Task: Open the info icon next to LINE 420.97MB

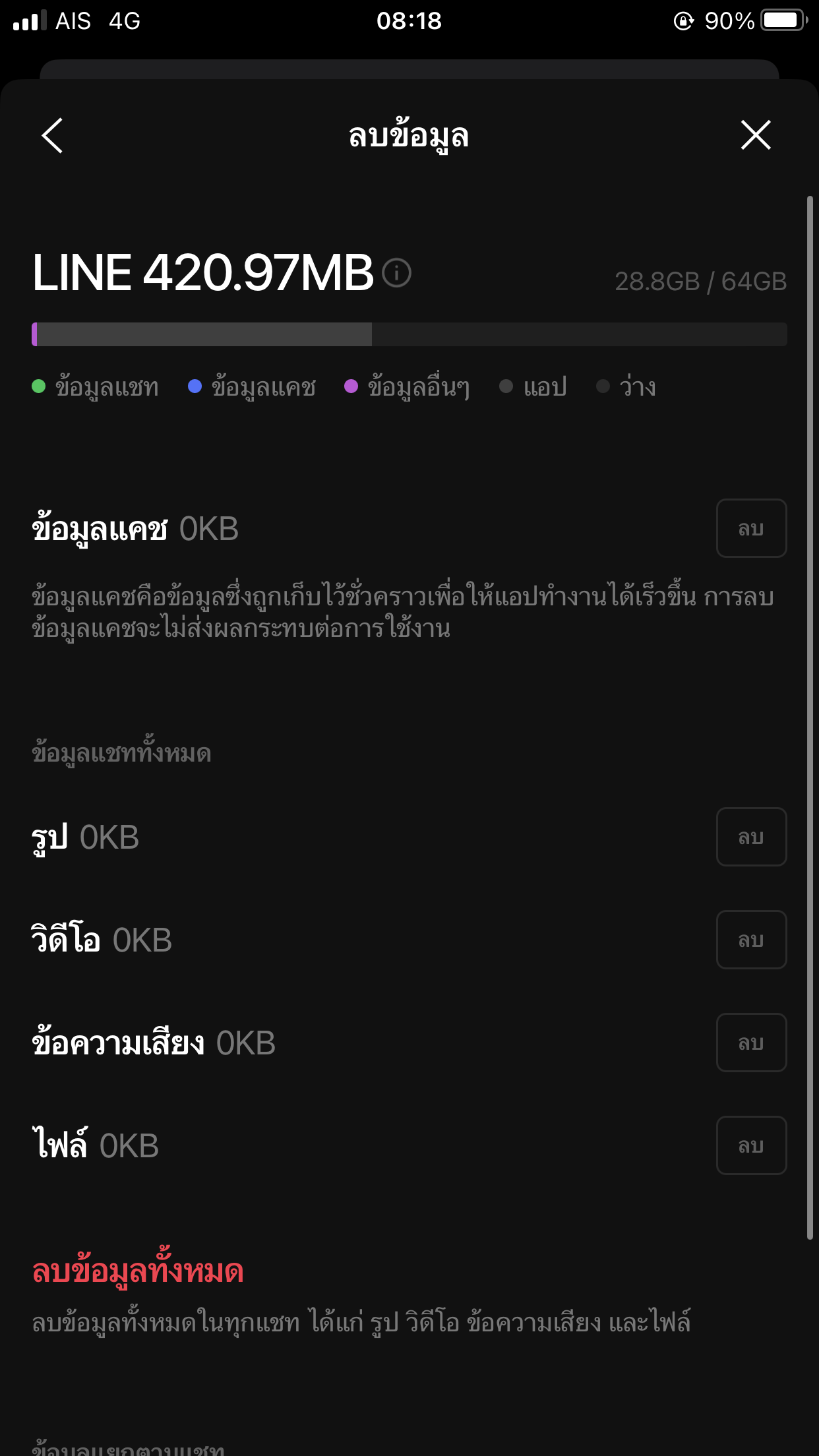Action: click(x=397, y=273)
